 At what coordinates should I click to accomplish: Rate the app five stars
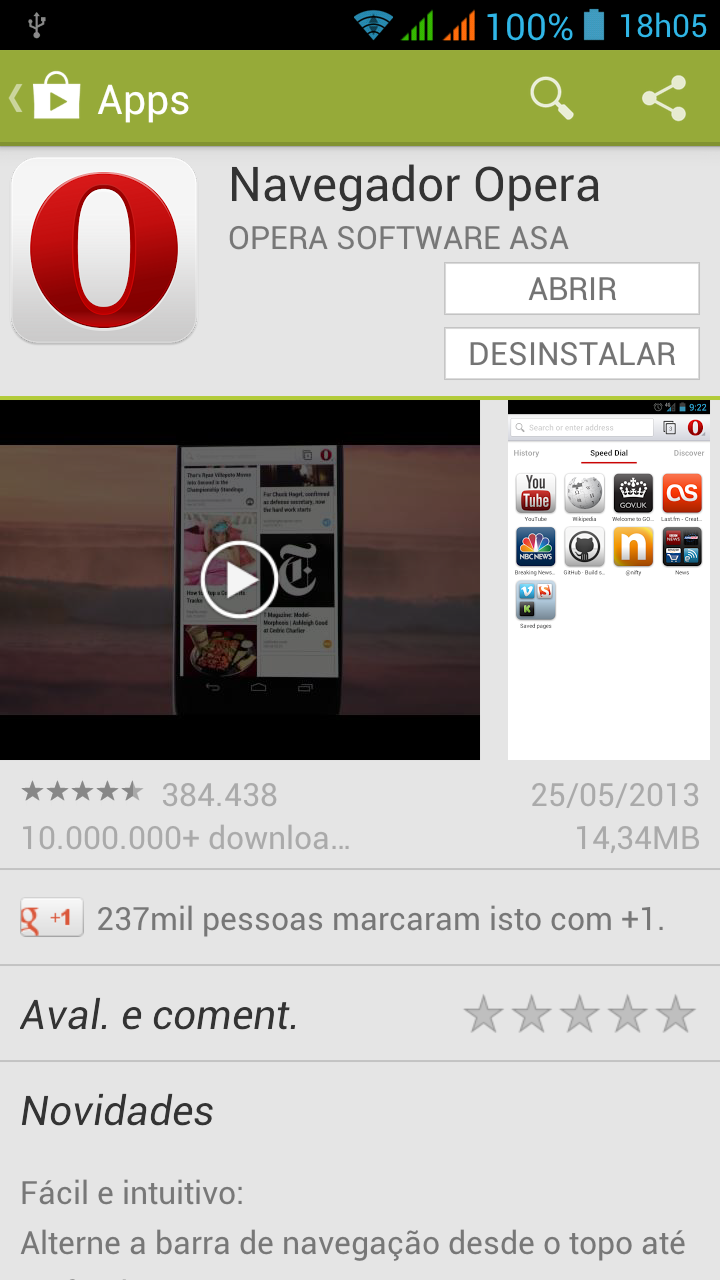click(676, 1014)
